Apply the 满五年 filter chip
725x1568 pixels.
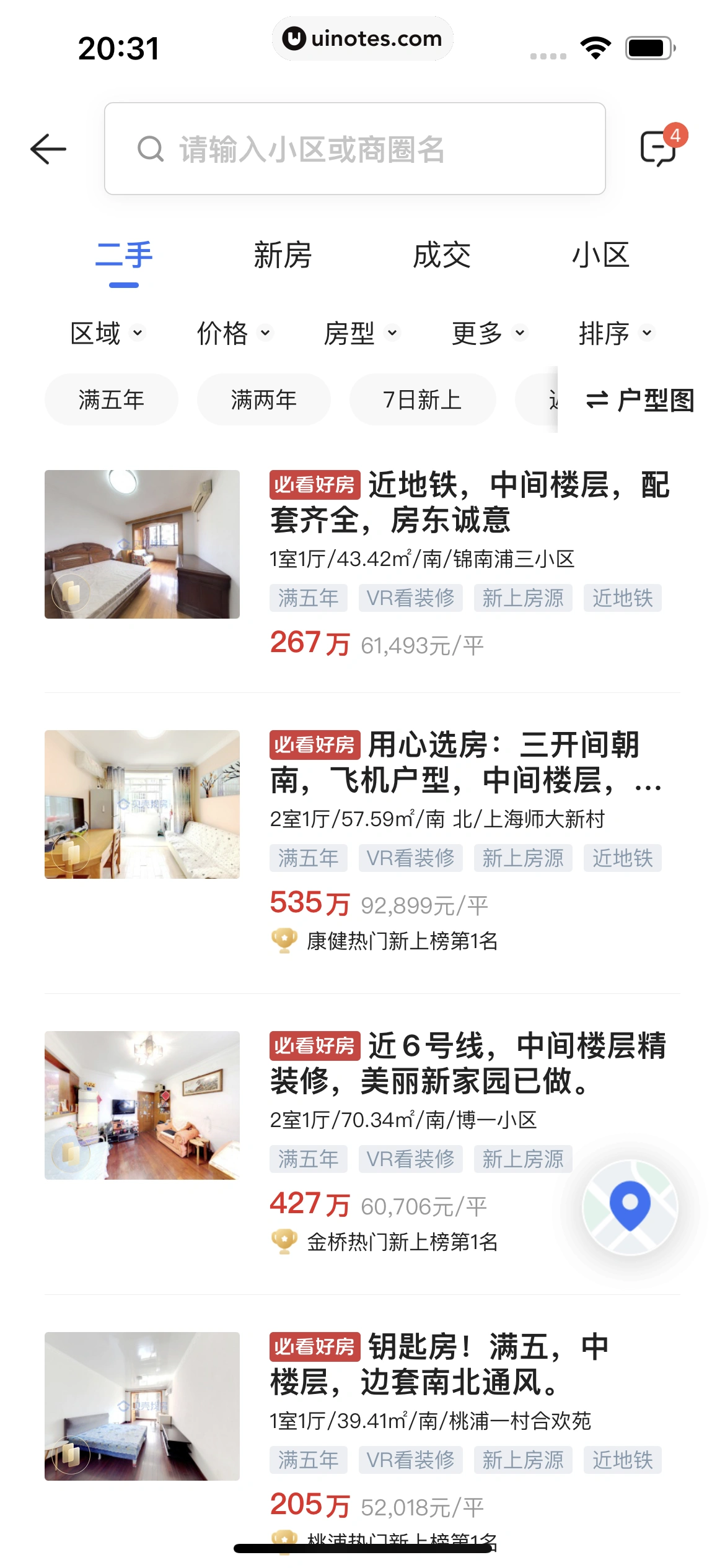click(112, 399)
